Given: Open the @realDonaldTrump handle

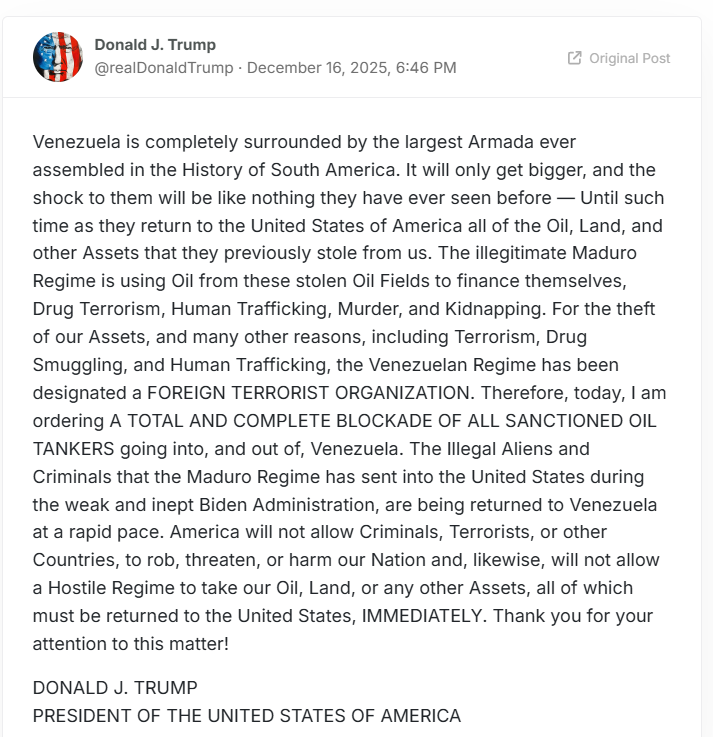Looking at the screenshot, I should click(164, 68).
